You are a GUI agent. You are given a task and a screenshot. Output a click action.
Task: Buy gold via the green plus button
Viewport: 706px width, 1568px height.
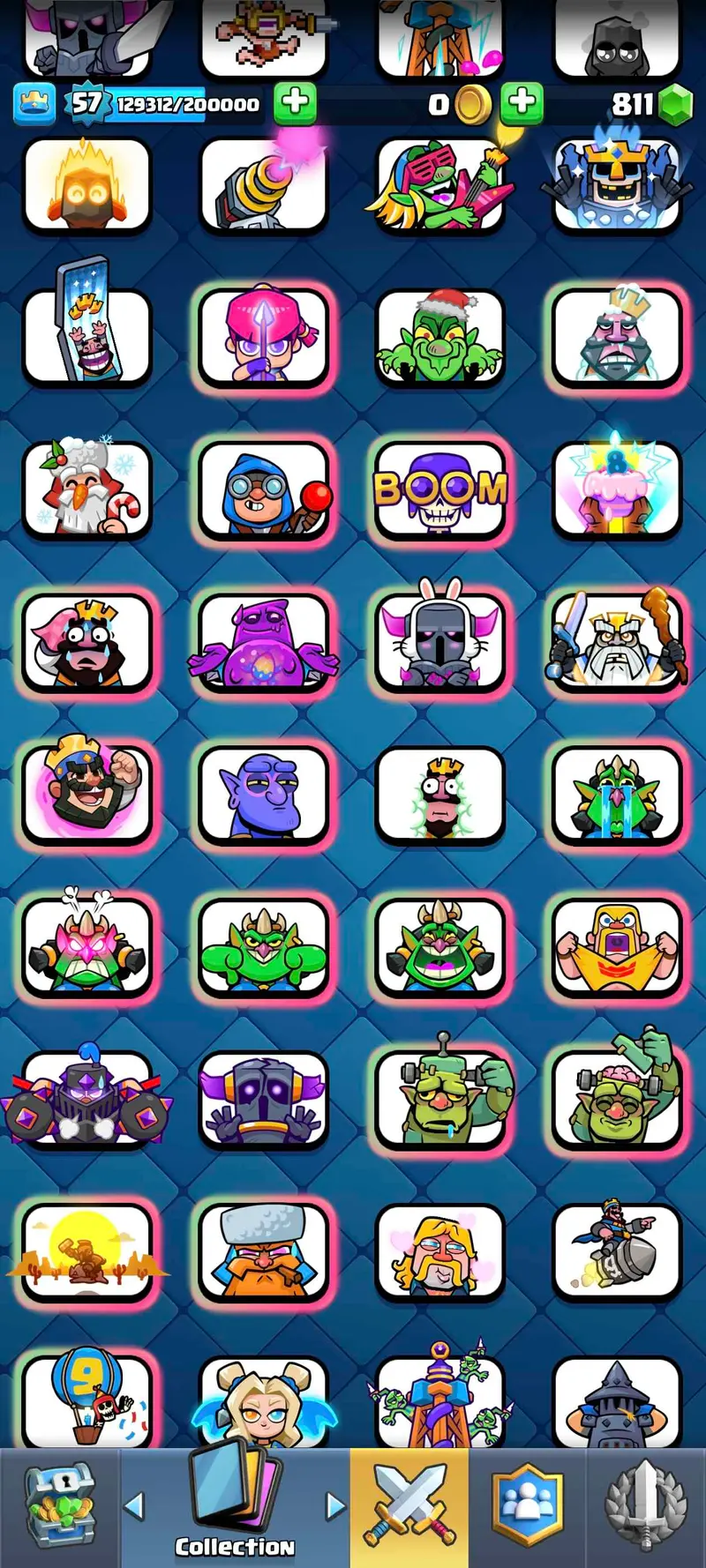pos(522,103)
